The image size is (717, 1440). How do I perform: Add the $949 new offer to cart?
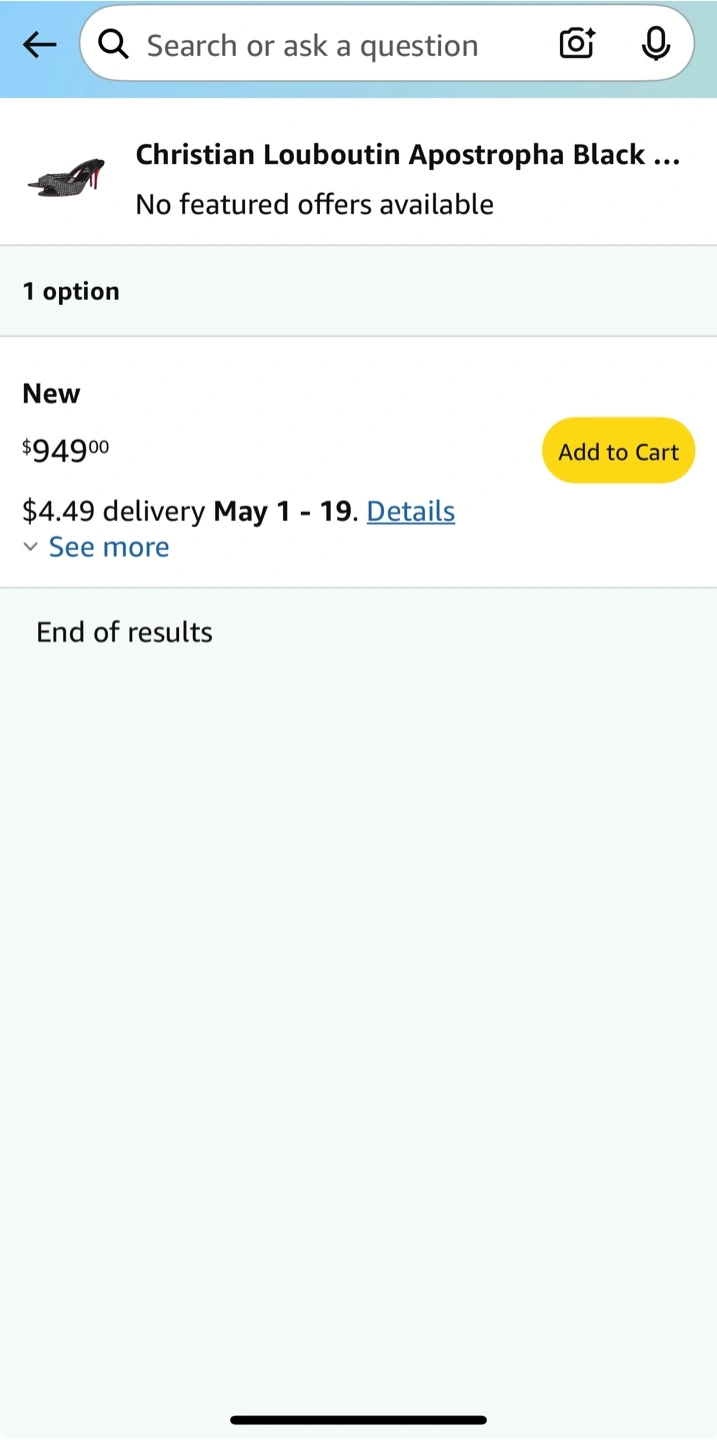click(618, 451)
